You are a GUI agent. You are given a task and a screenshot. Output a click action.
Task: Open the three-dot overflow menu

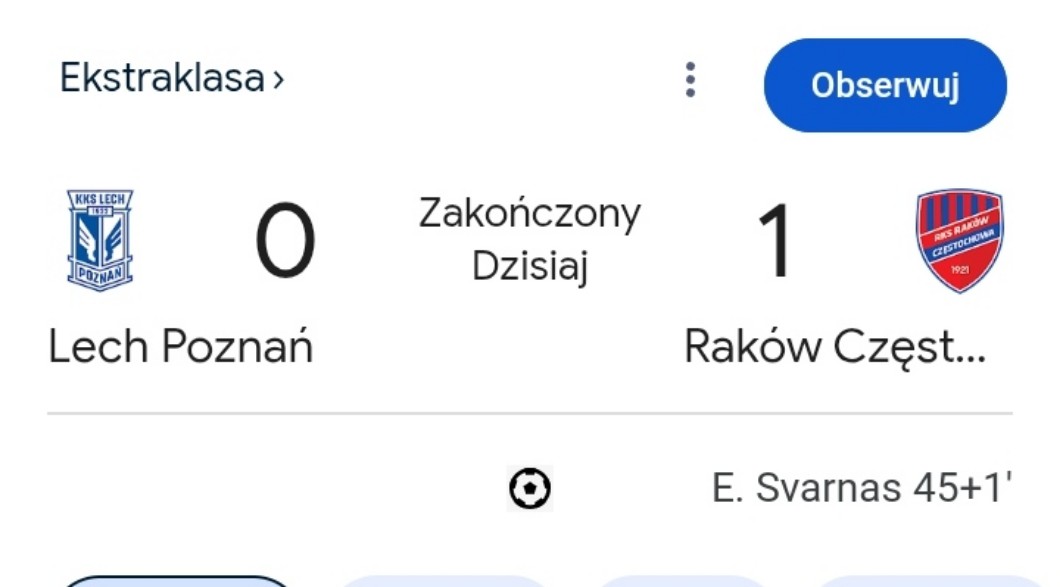690,80
